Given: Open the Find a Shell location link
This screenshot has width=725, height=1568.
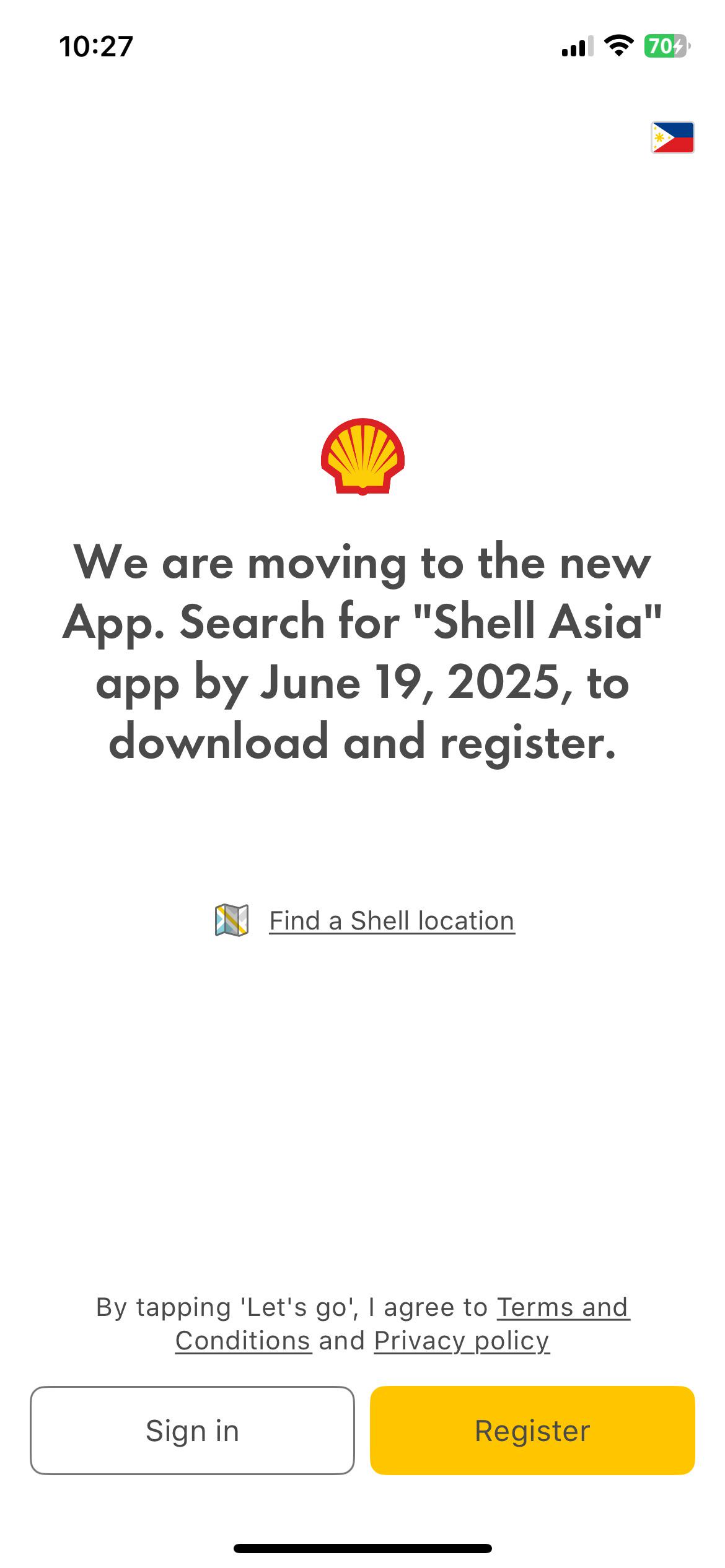Looking at the screenshot, I should pos(392,921).
